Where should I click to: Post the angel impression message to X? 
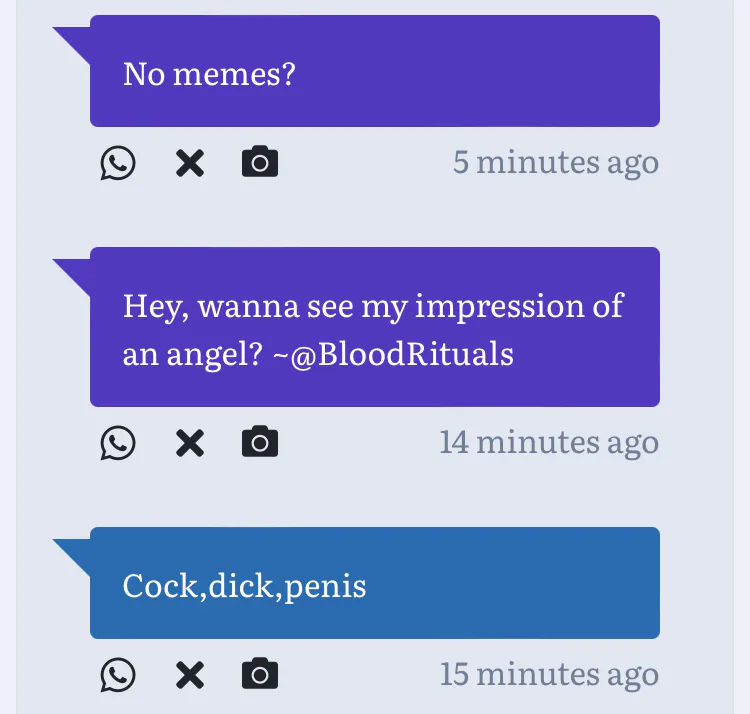(x=189, y=442)
